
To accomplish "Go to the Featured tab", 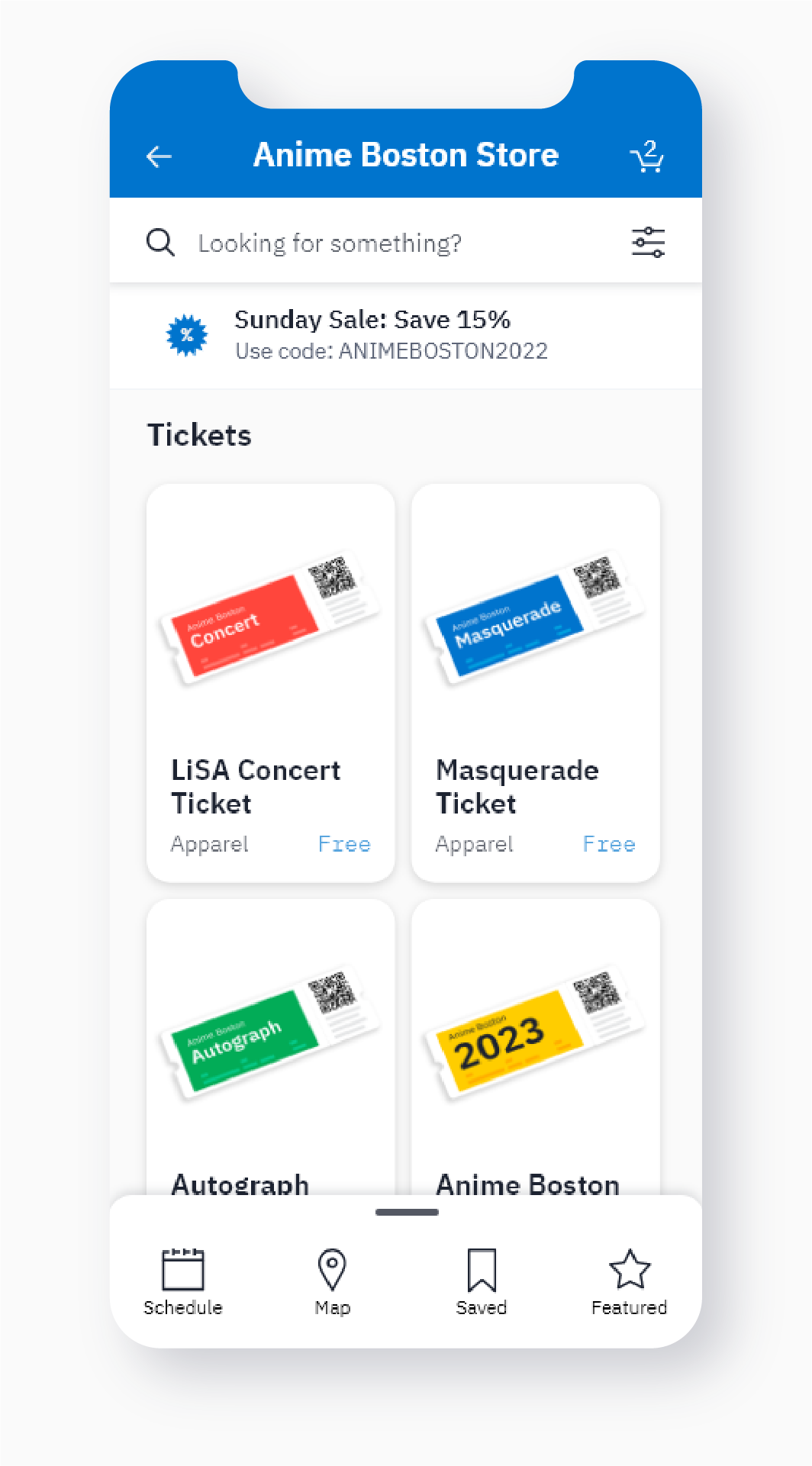I will point(630,1282).
